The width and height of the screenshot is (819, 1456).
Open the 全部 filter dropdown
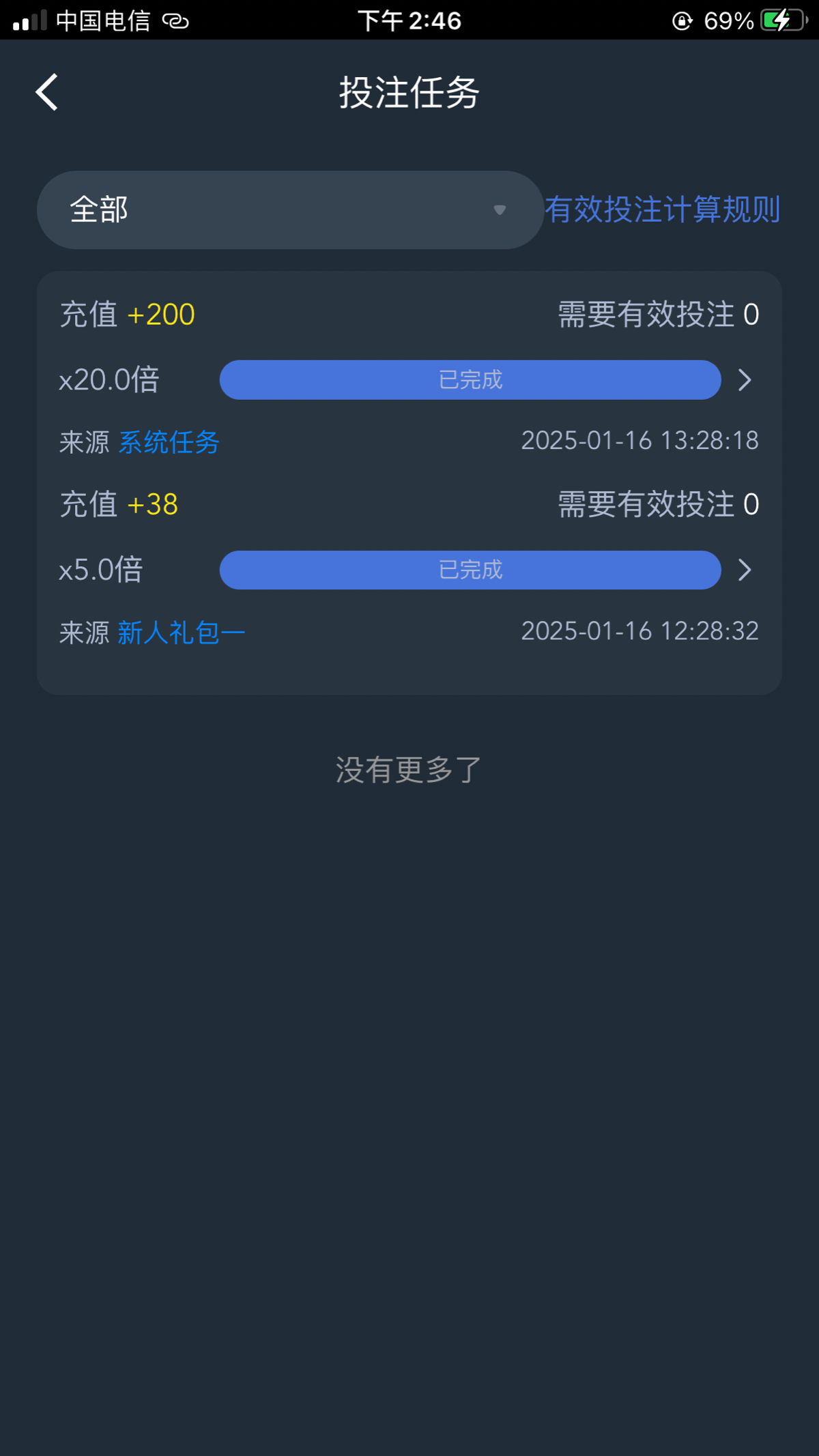point(290,209)
